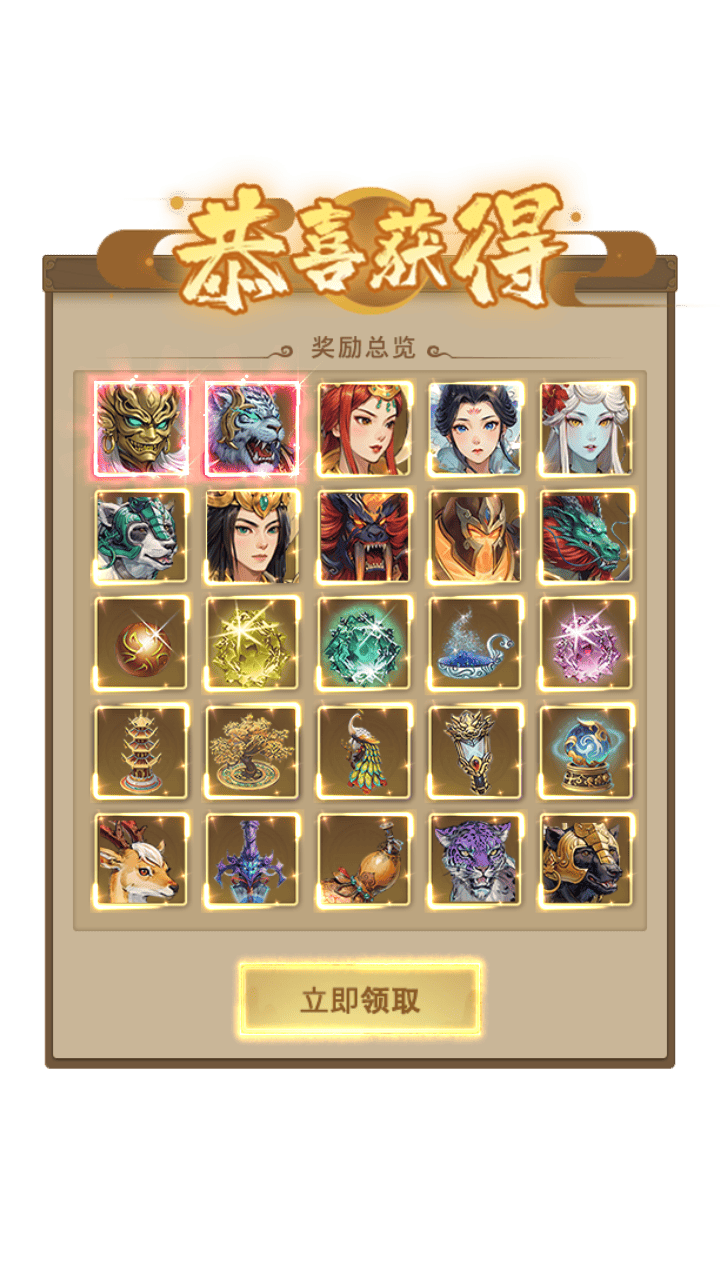This screenshot has width=720, height=1280.
Task: Inspect the red-brown orb item
Action: click(142, 645)
